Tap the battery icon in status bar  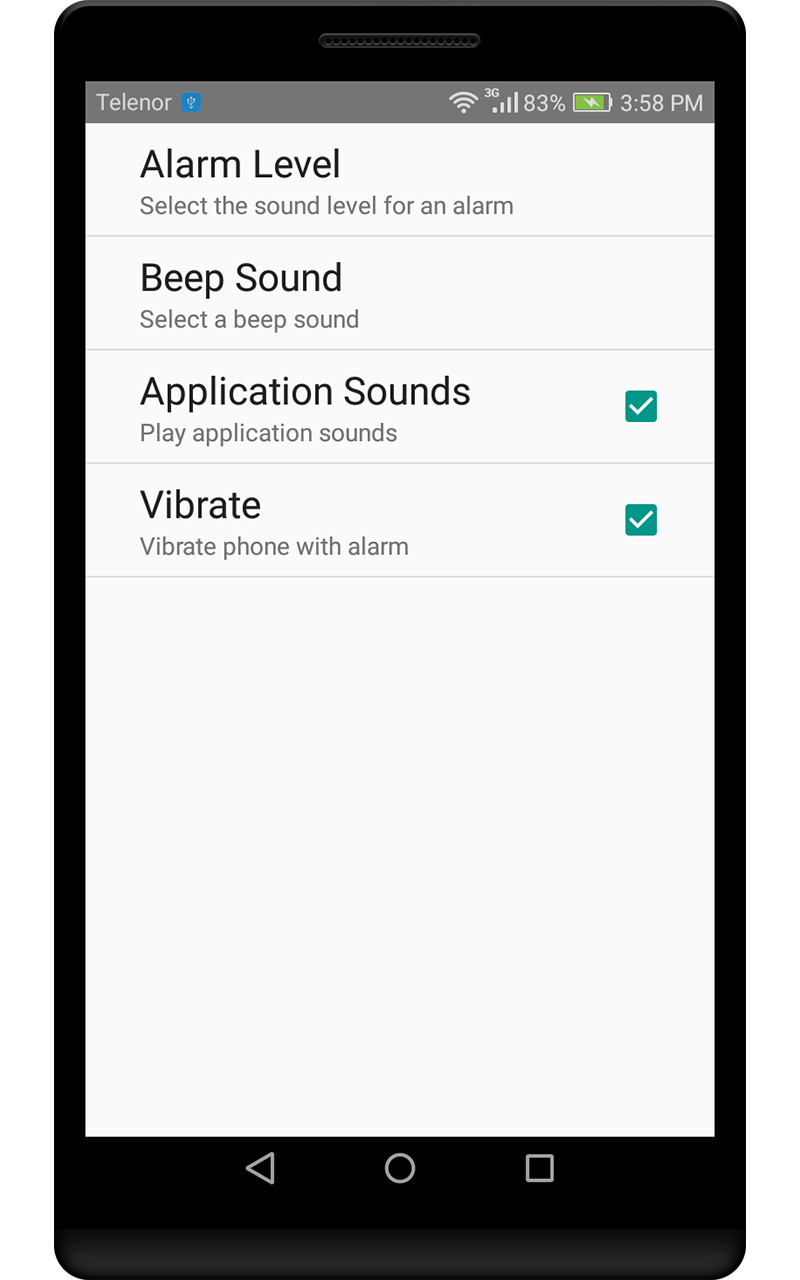(x=590, y=101)
